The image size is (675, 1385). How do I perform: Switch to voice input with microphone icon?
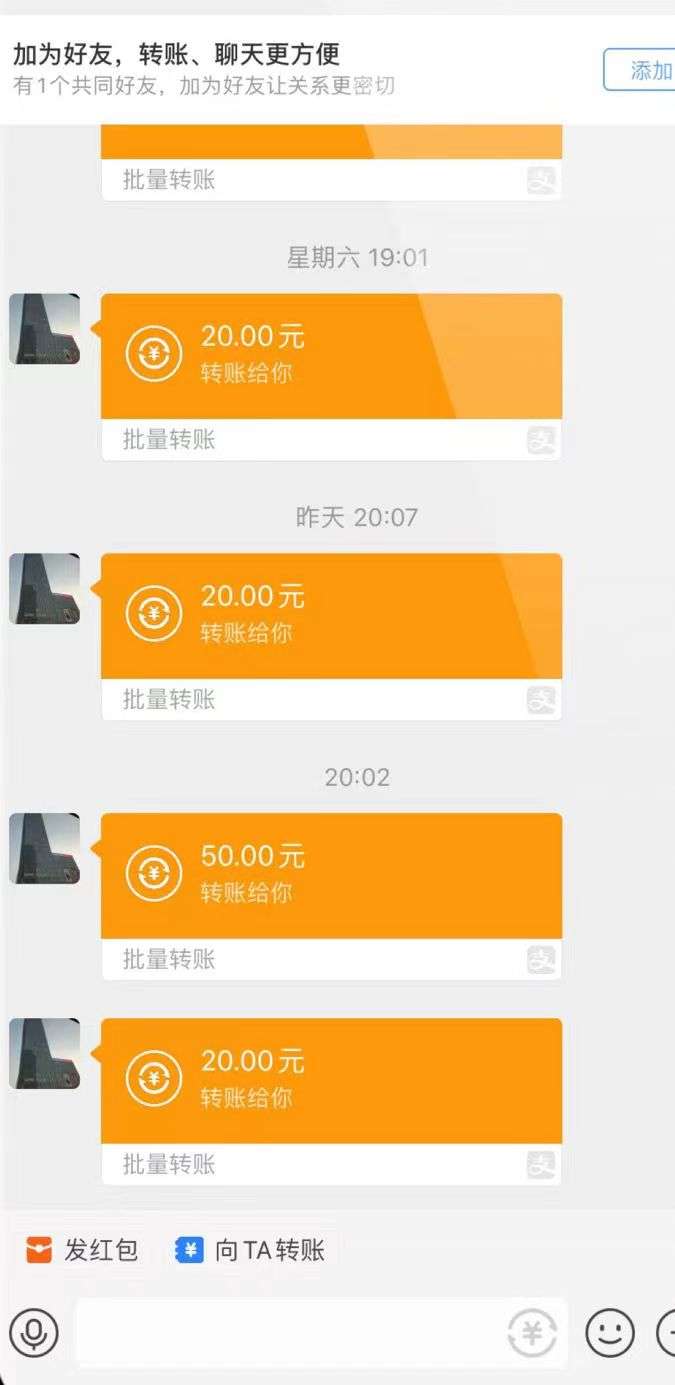(34, 1333)
